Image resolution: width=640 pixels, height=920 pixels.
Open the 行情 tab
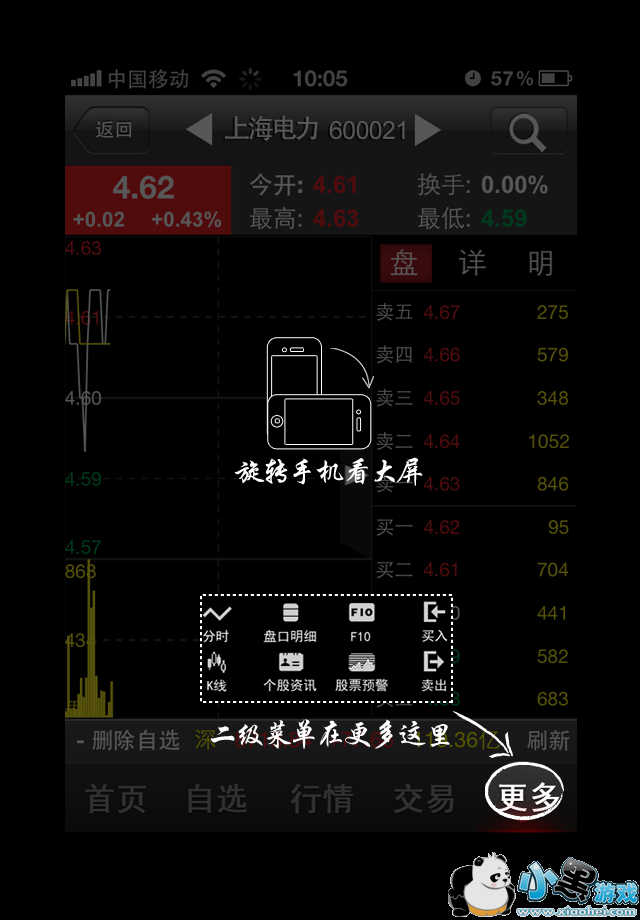[x=321, y=798]
